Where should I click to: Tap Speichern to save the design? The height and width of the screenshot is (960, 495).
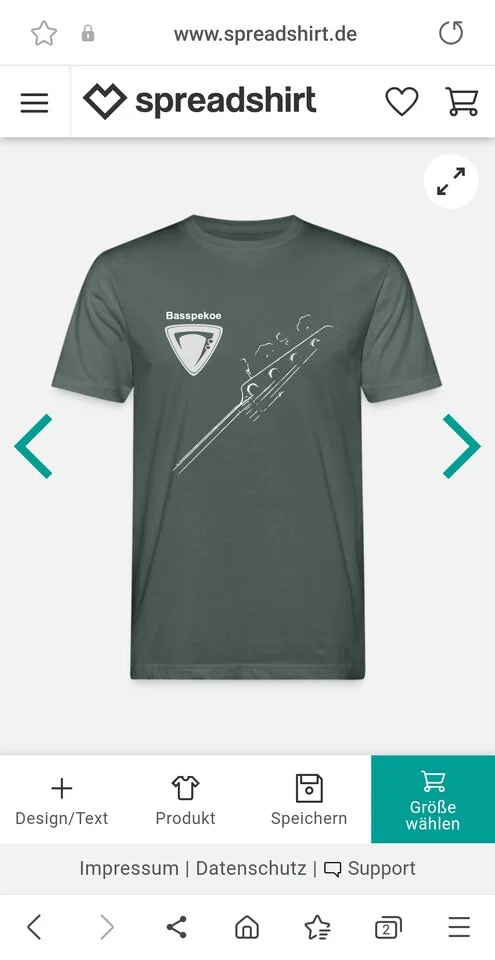[309, 799]
